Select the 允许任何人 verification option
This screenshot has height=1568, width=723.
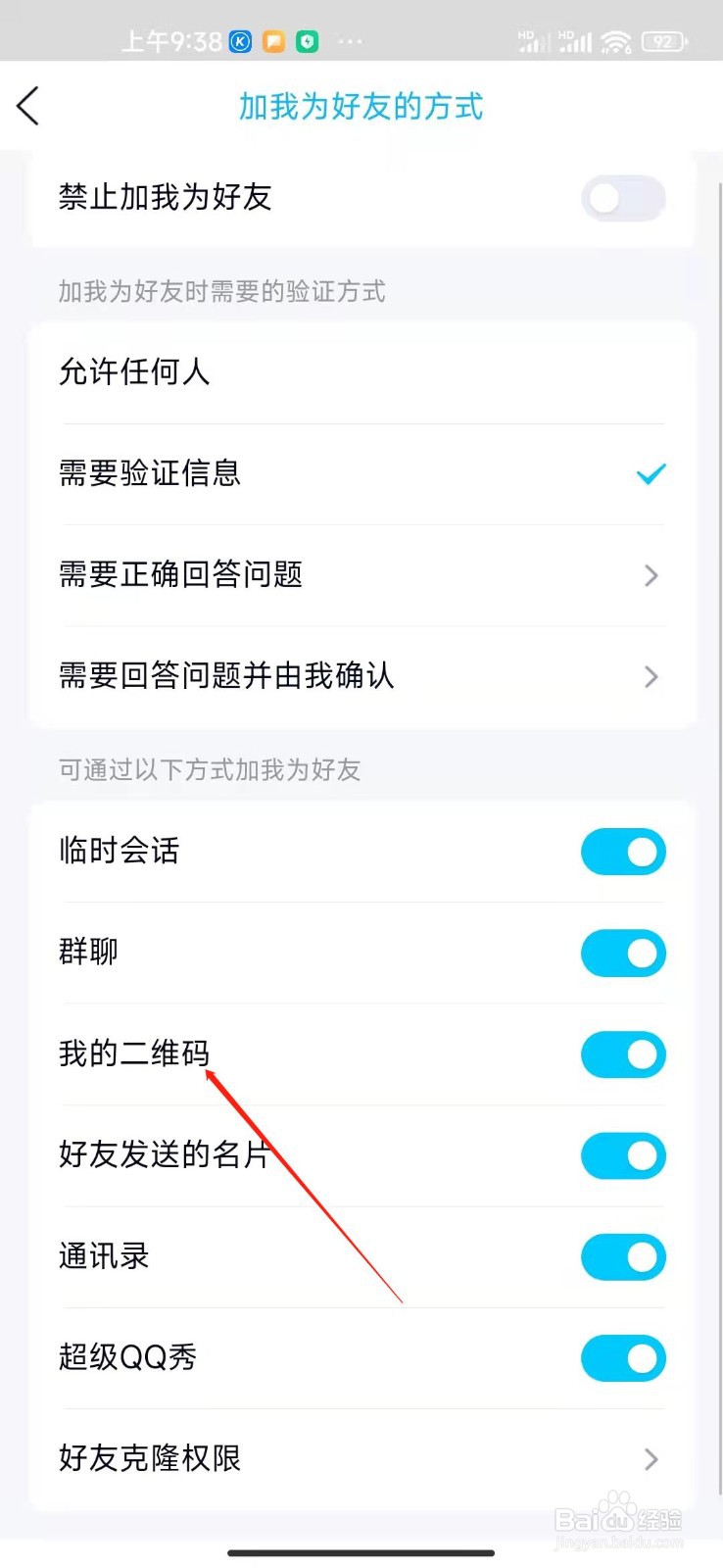(x=133, y=371)
